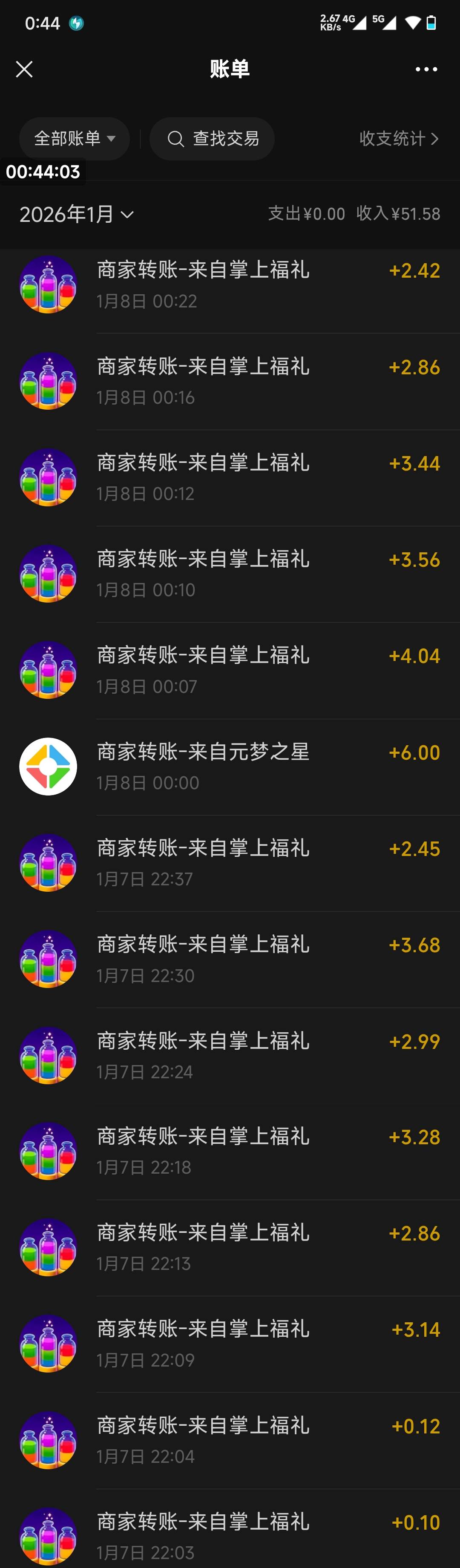This screenshot has width=460, height=1568.
Task: View the +2.86 transfer at 1月7日 22:13
Action: click(243, 1247)
